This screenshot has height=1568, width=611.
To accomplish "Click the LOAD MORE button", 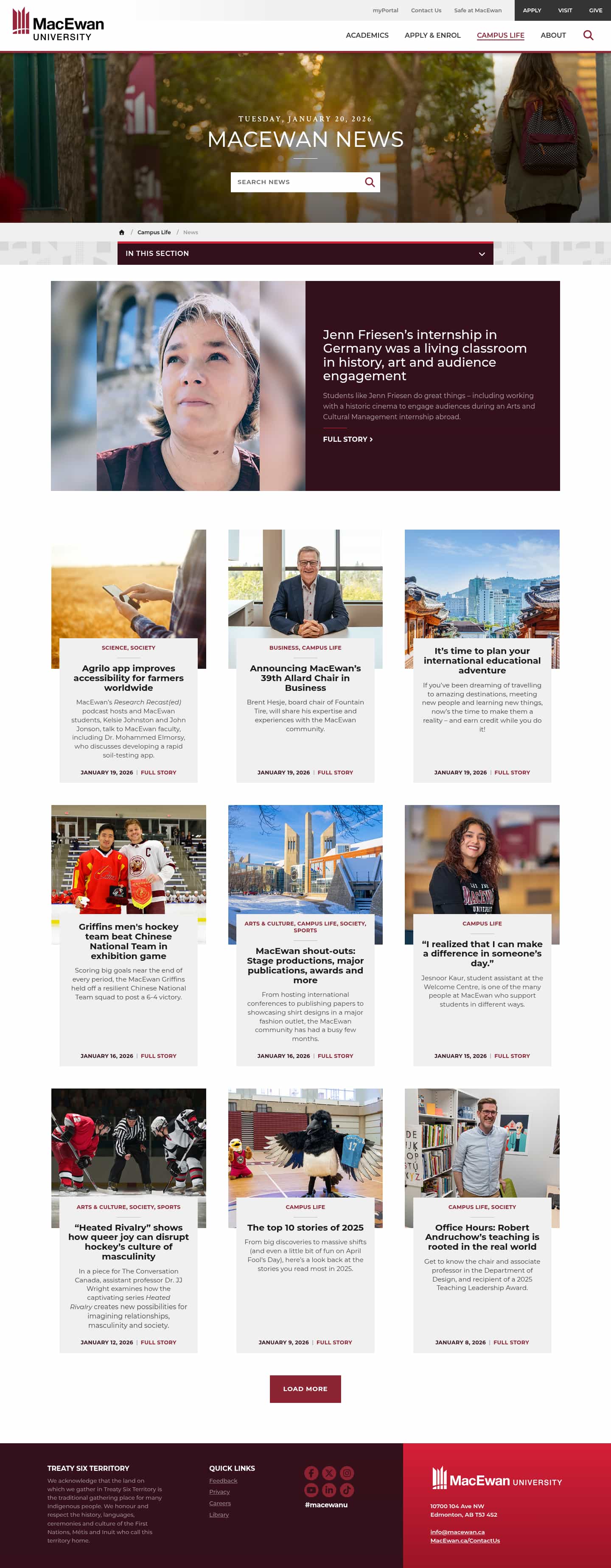I will coord(305,1388).
